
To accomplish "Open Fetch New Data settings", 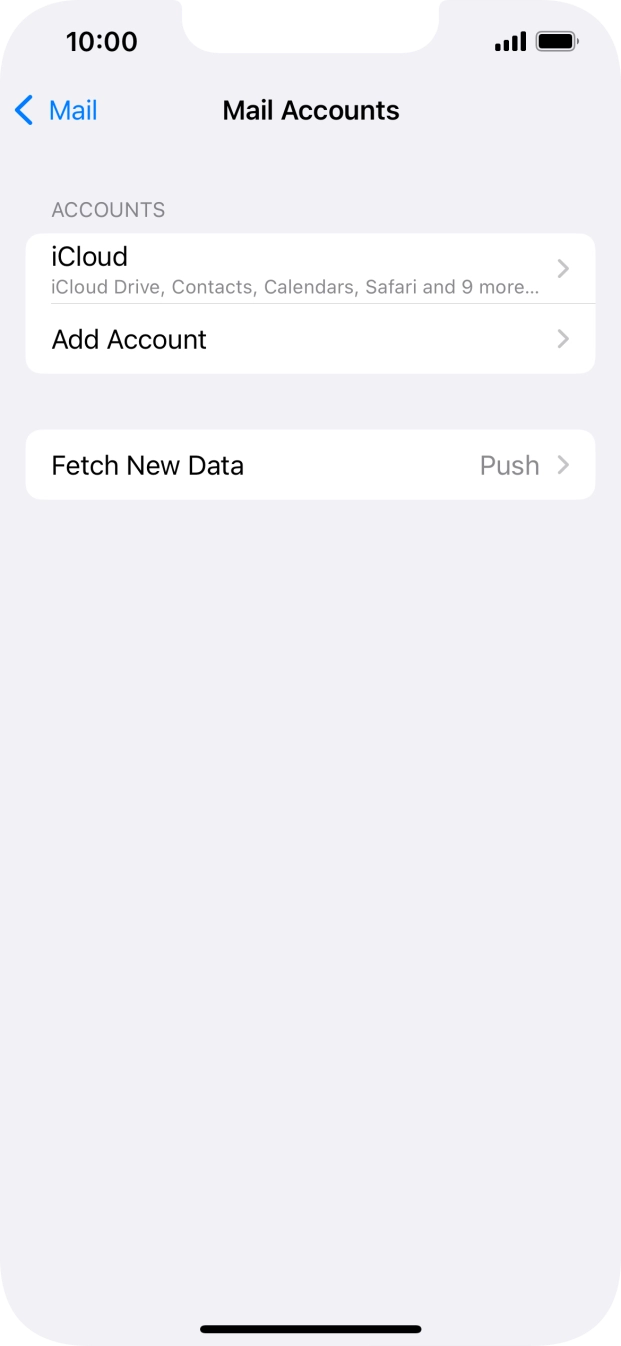I will [309, 465].
